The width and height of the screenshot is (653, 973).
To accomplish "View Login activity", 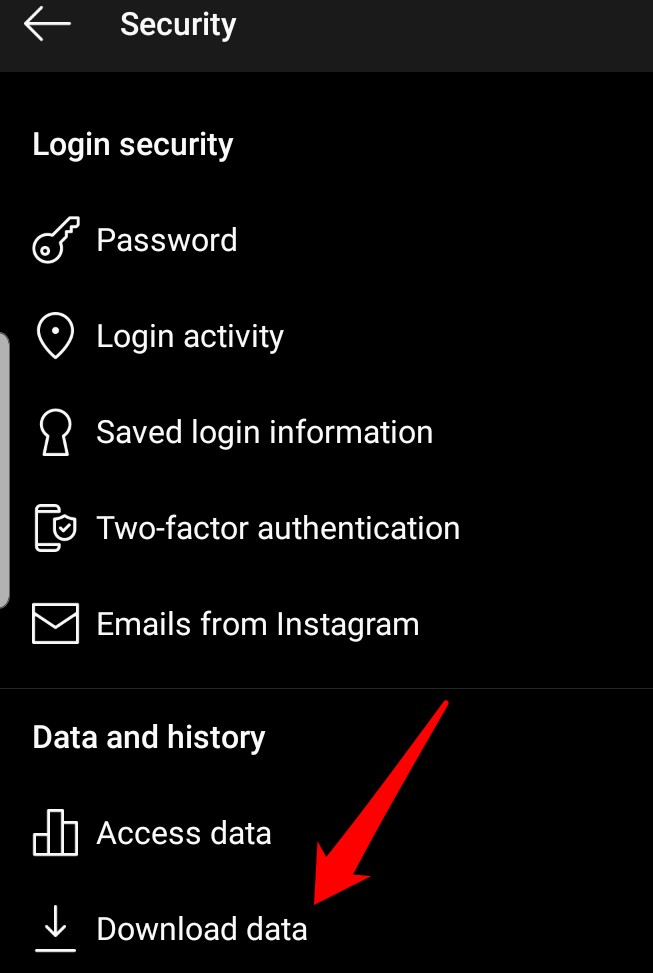I will 189,337.
